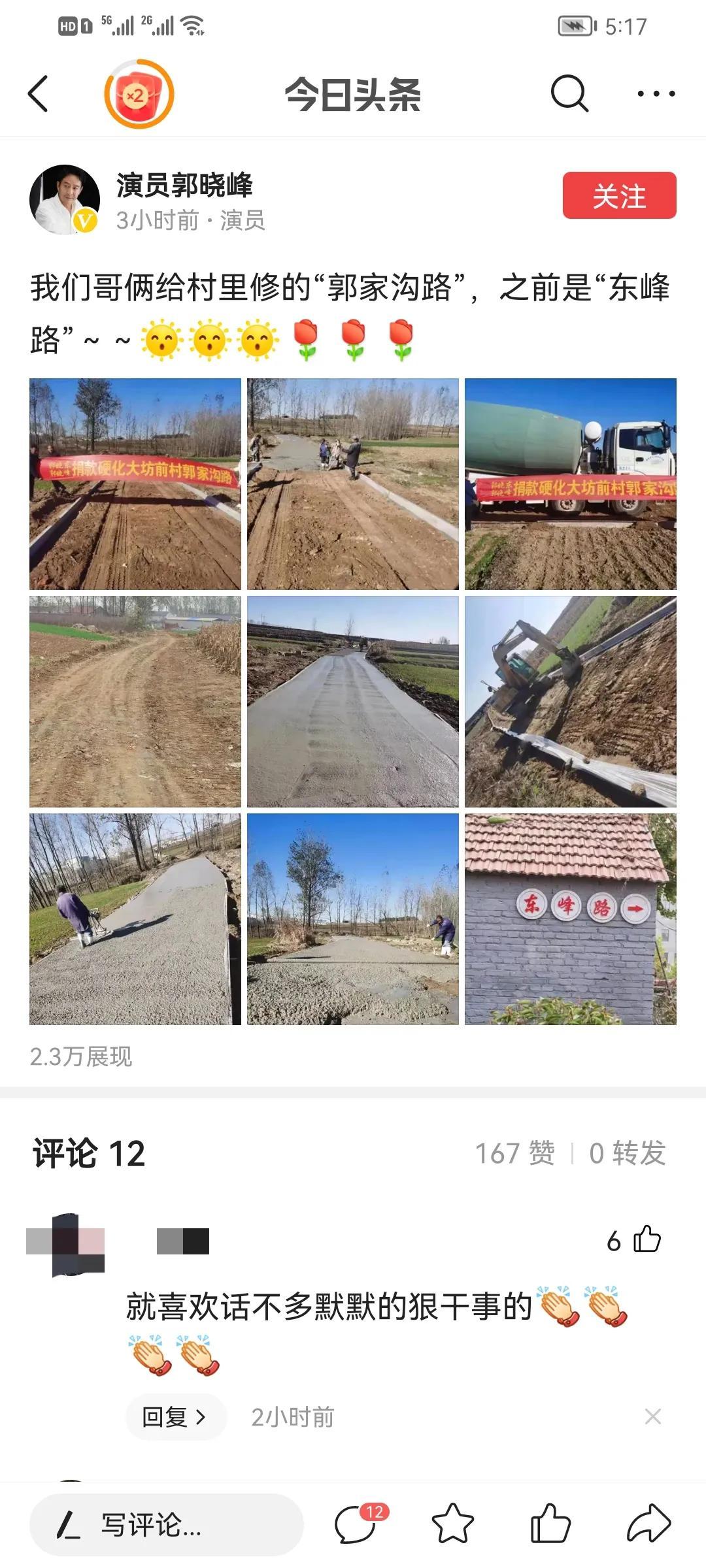Image resolution: width=706 pixels, height=1568 pixels.
Task: View the 0 转发 reposts list
Action: point(626,1153)
